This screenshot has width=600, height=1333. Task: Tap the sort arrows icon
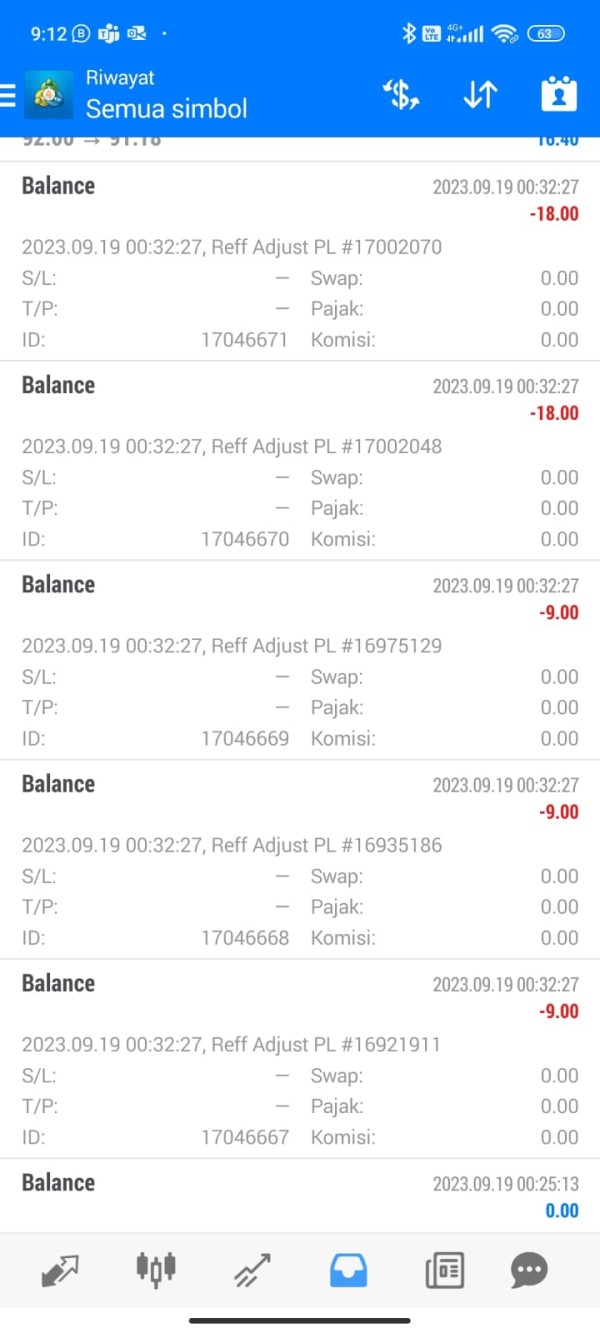click(x=480, y=94)
